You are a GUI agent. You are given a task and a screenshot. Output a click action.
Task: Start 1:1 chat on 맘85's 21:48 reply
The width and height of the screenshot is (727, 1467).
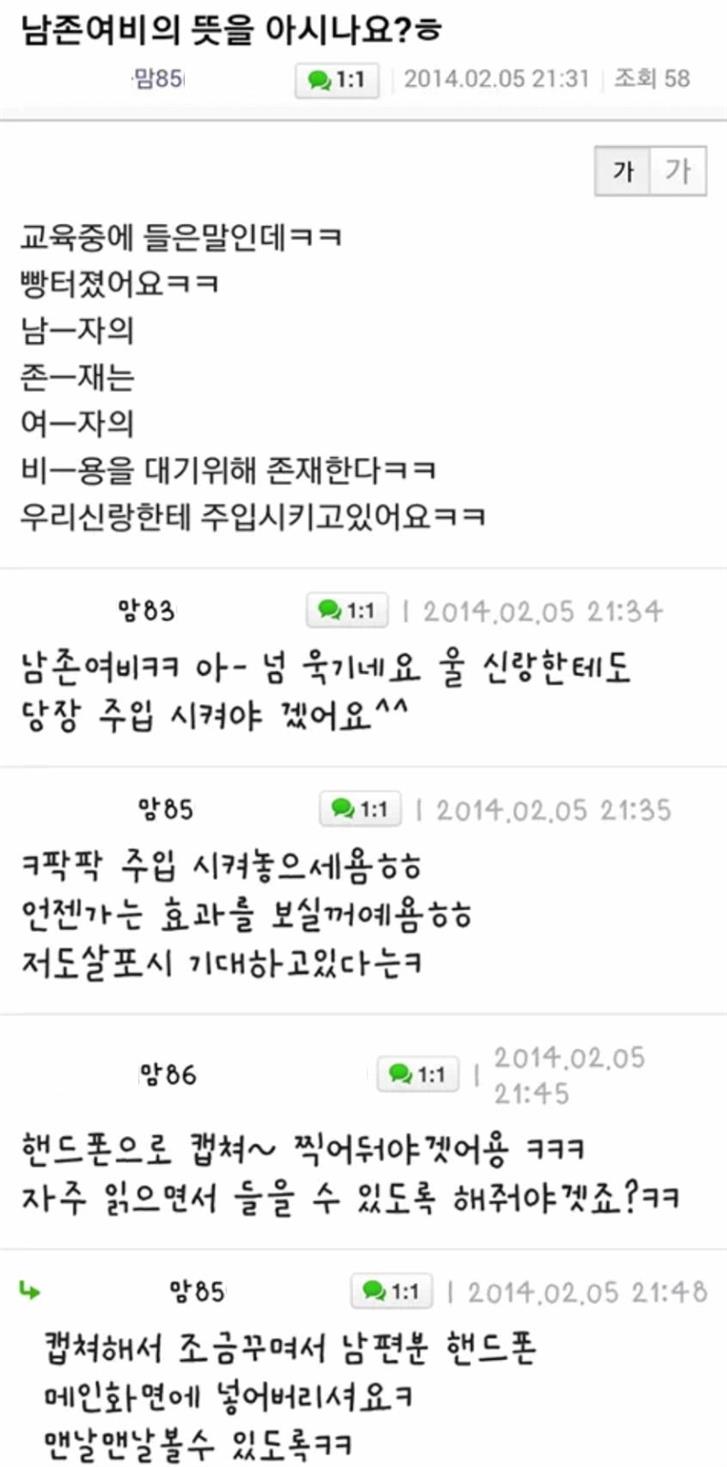[x=391, y=1291]
